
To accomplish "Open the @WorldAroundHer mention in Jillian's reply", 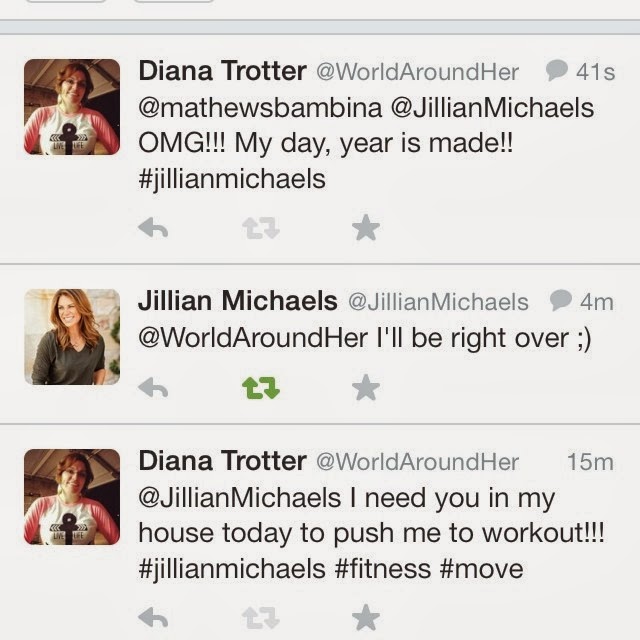I will [253, 338].
